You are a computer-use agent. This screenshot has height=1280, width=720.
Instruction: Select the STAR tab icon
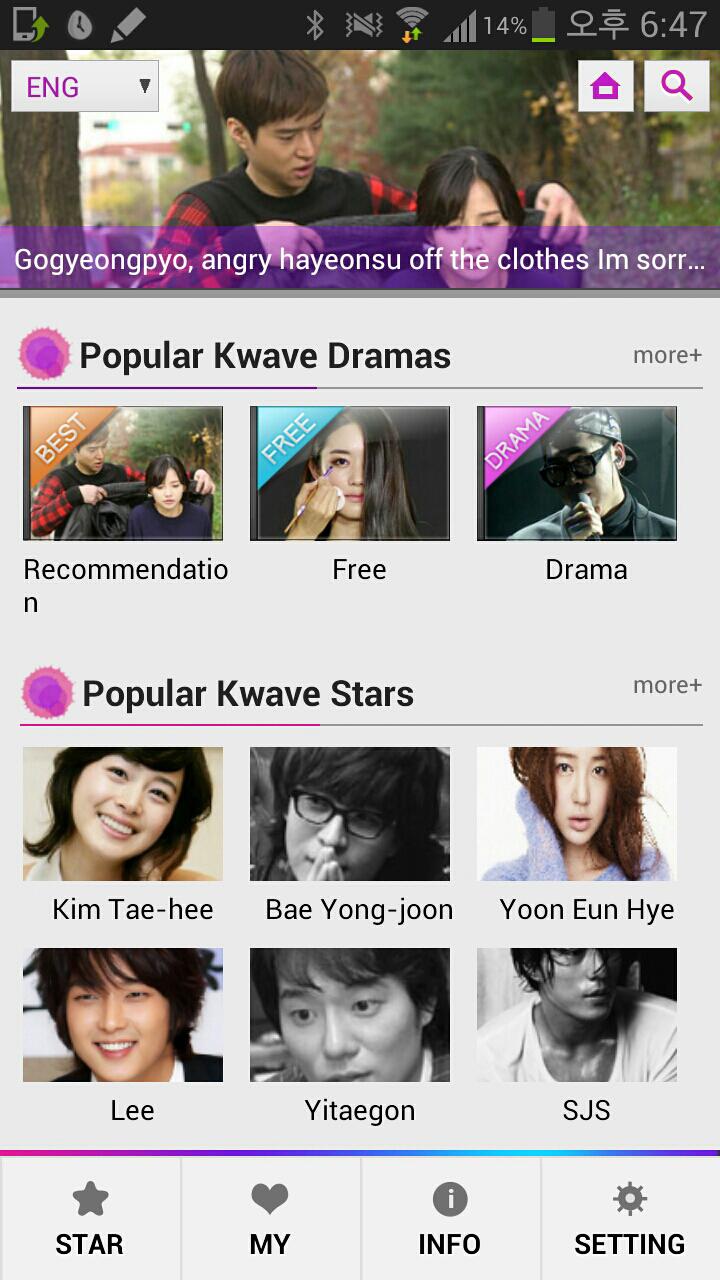click(x=90, y=1196)
